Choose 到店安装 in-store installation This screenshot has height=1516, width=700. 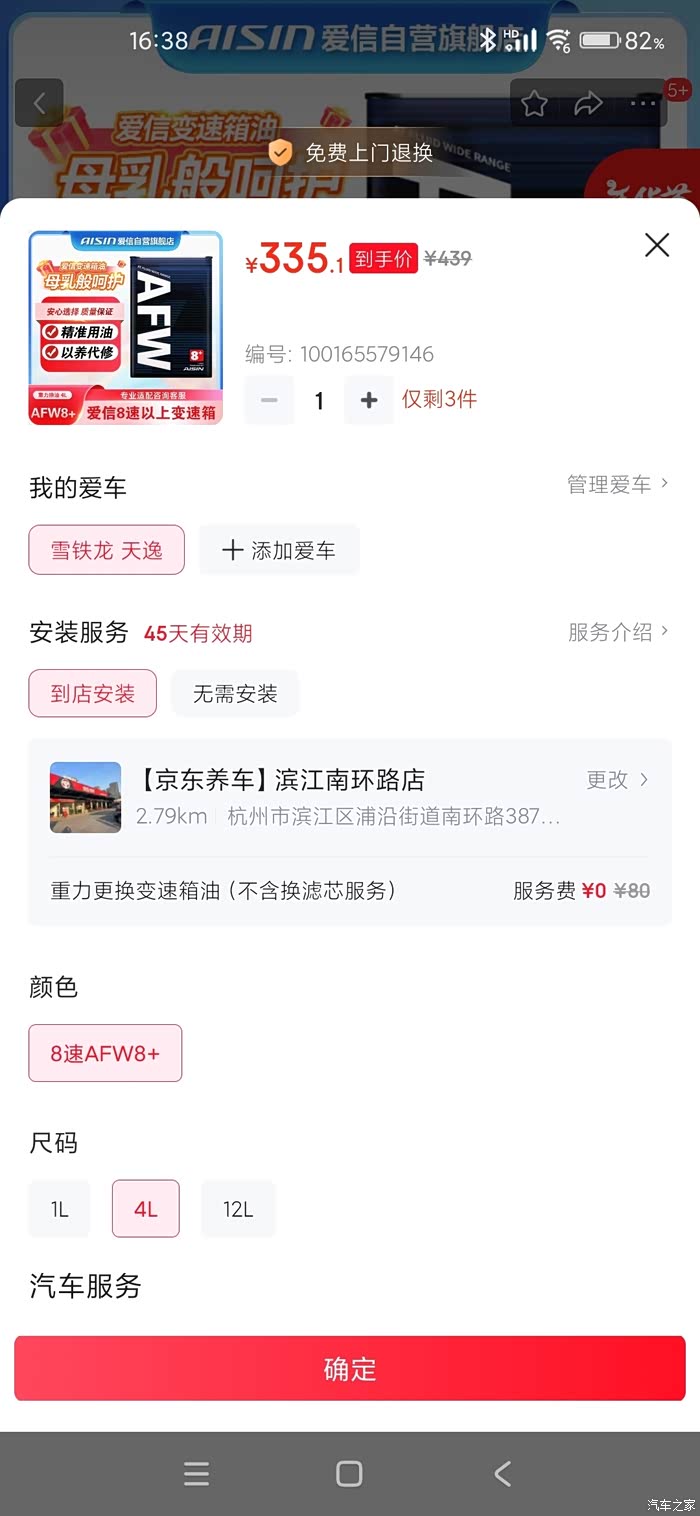click(93, 693)
